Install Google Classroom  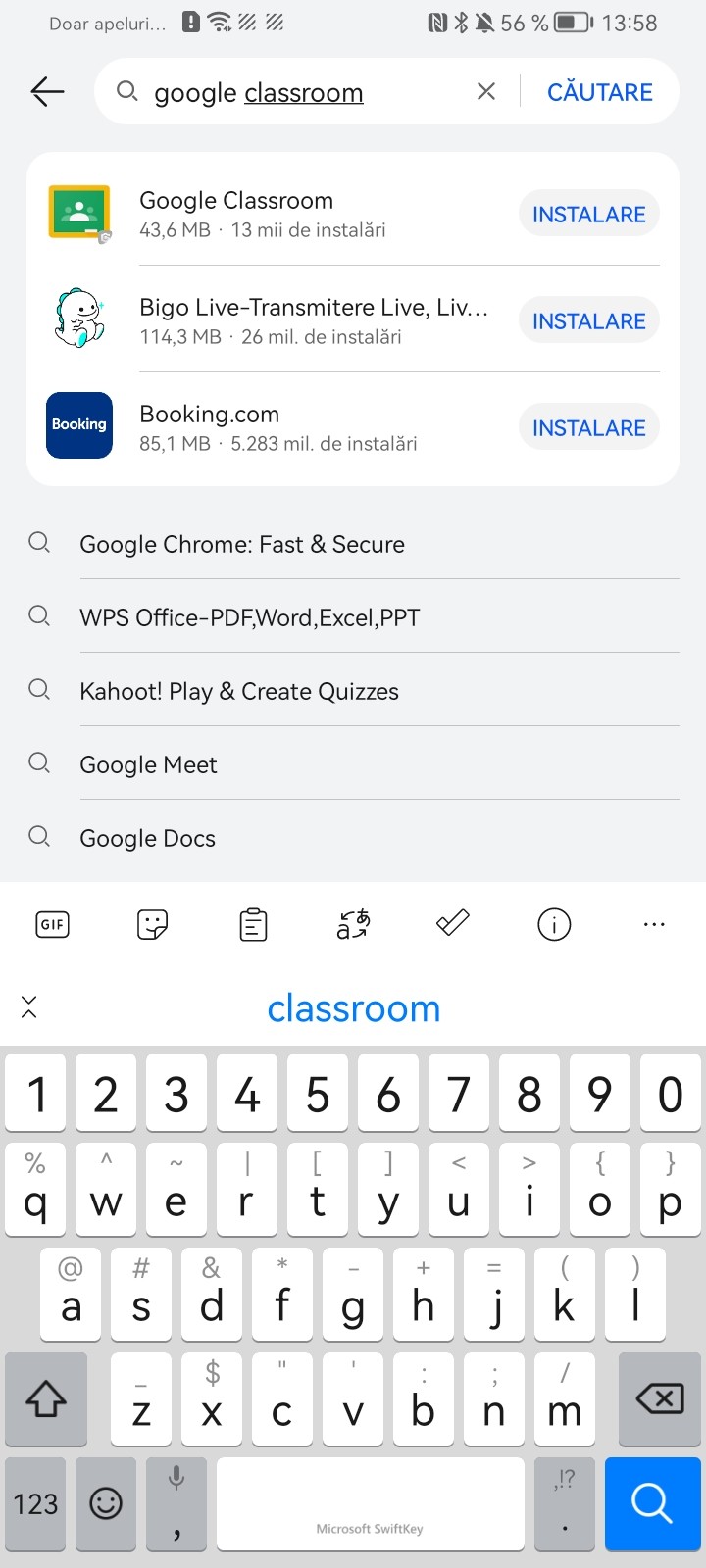point(588,214)
